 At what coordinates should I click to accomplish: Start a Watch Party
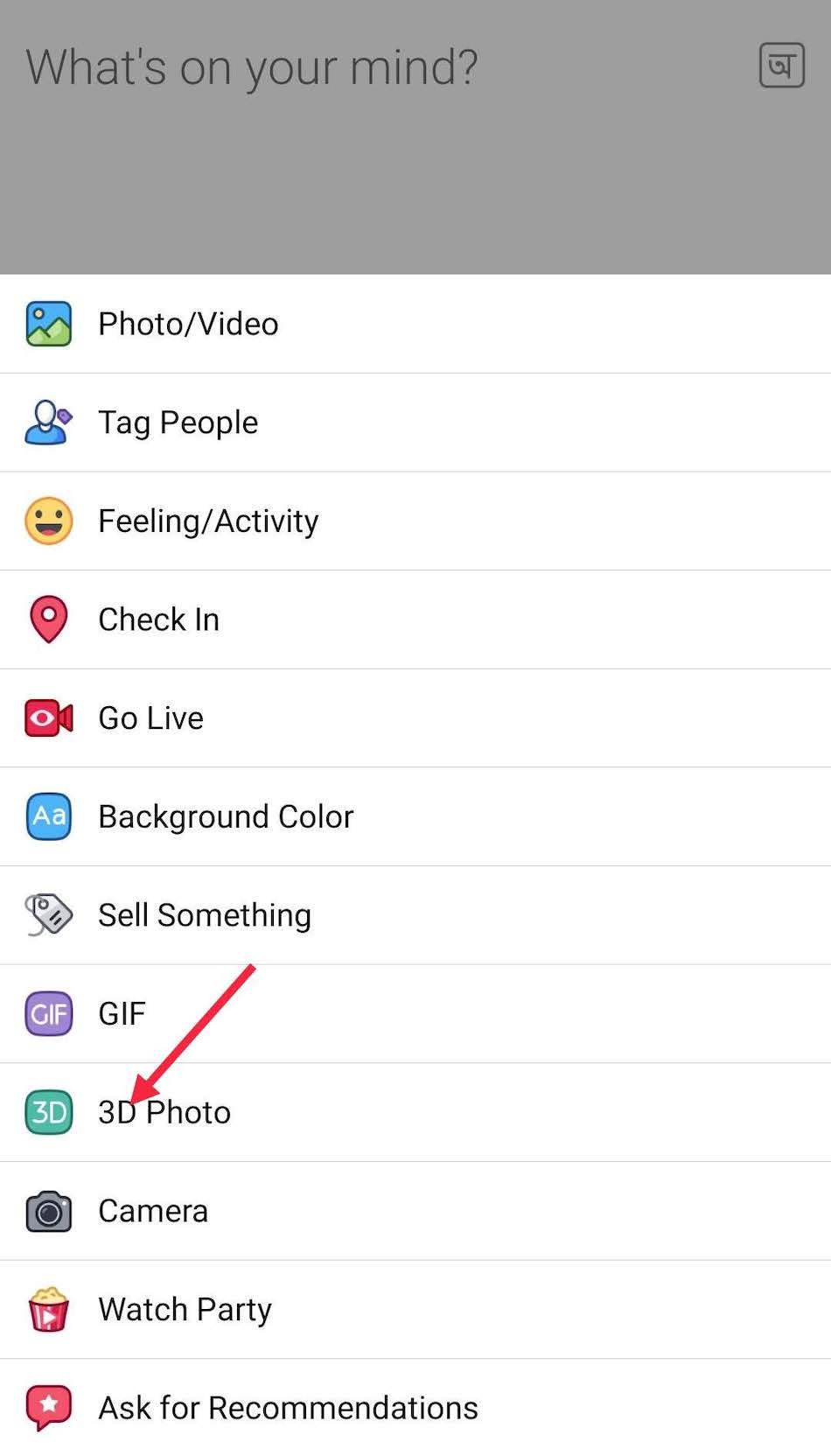coord(415,1310)
